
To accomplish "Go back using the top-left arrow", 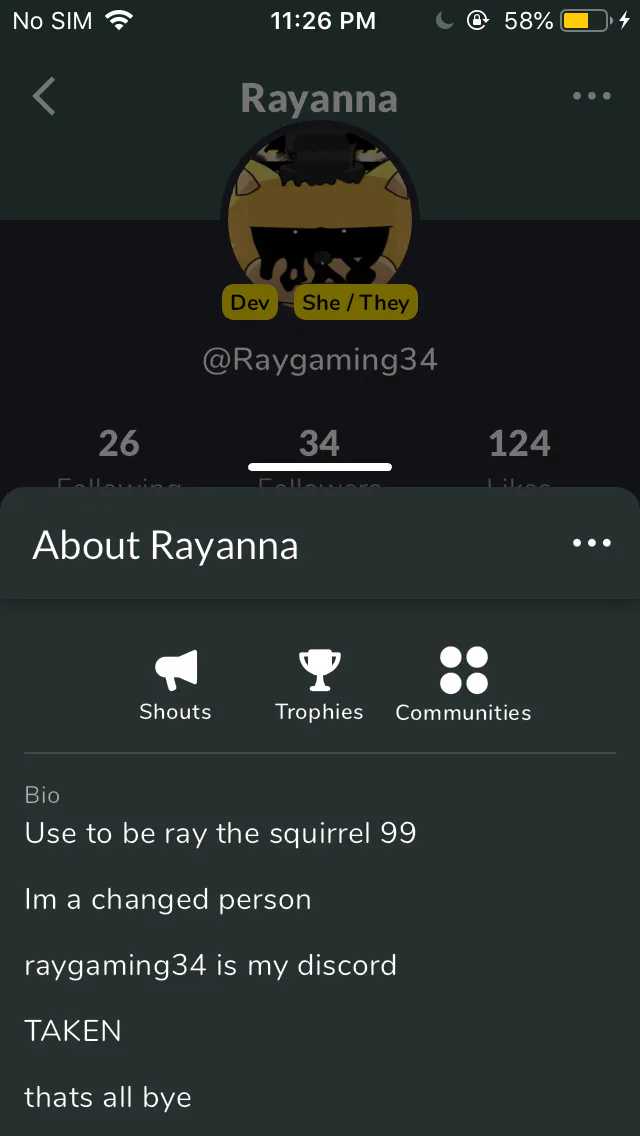I will point(44,97).
